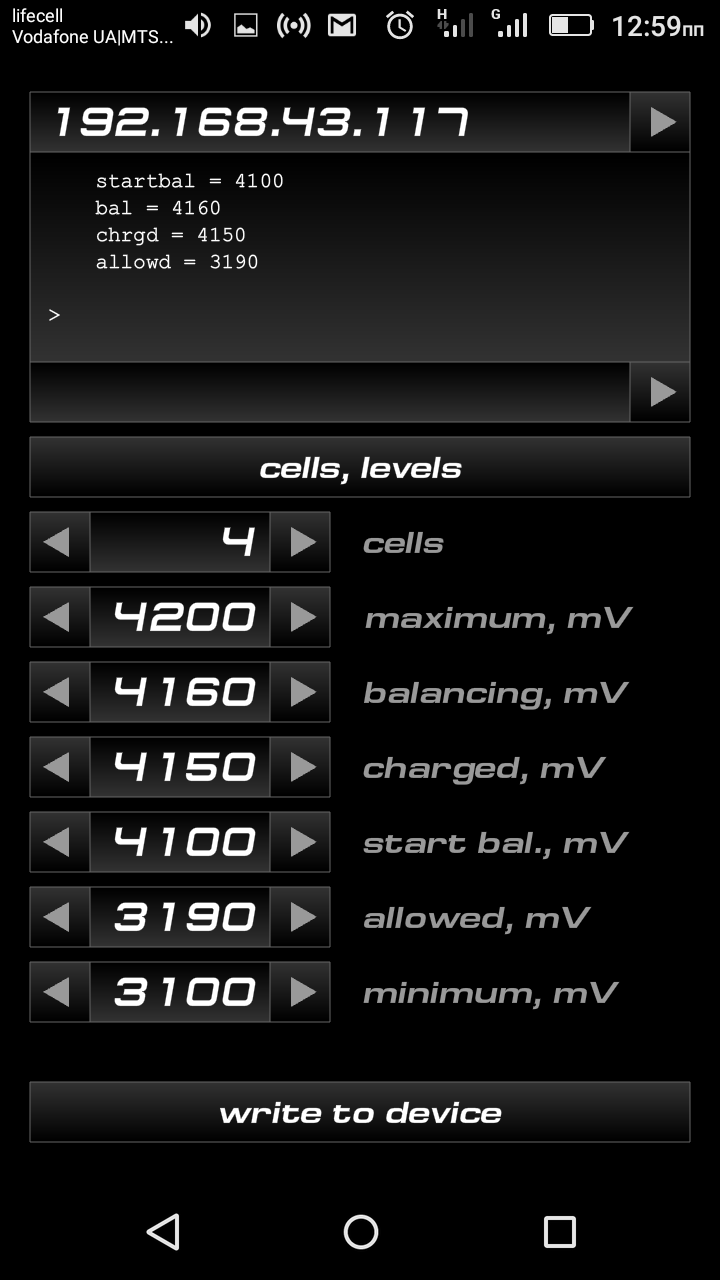This screenshot has width=720, height=1280.
Task: Increase the start bal. mV value
Action: [300, 842]
